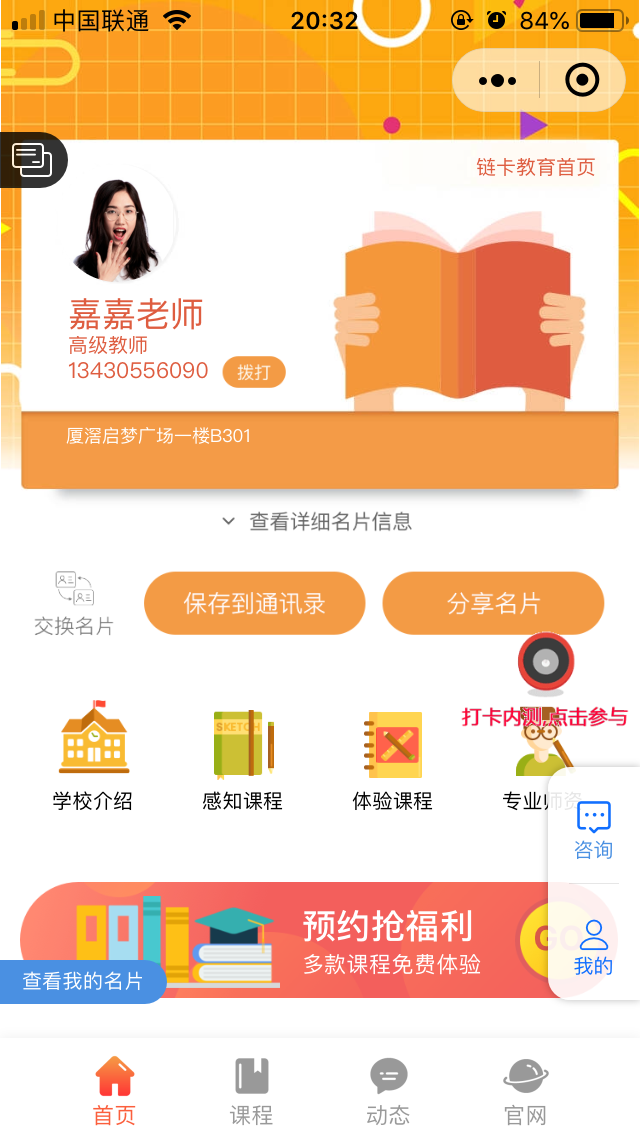Image resolution: width=640 pixels, height=1136 pixels.
Task: Open the 我的 side button
Action: 594,947
